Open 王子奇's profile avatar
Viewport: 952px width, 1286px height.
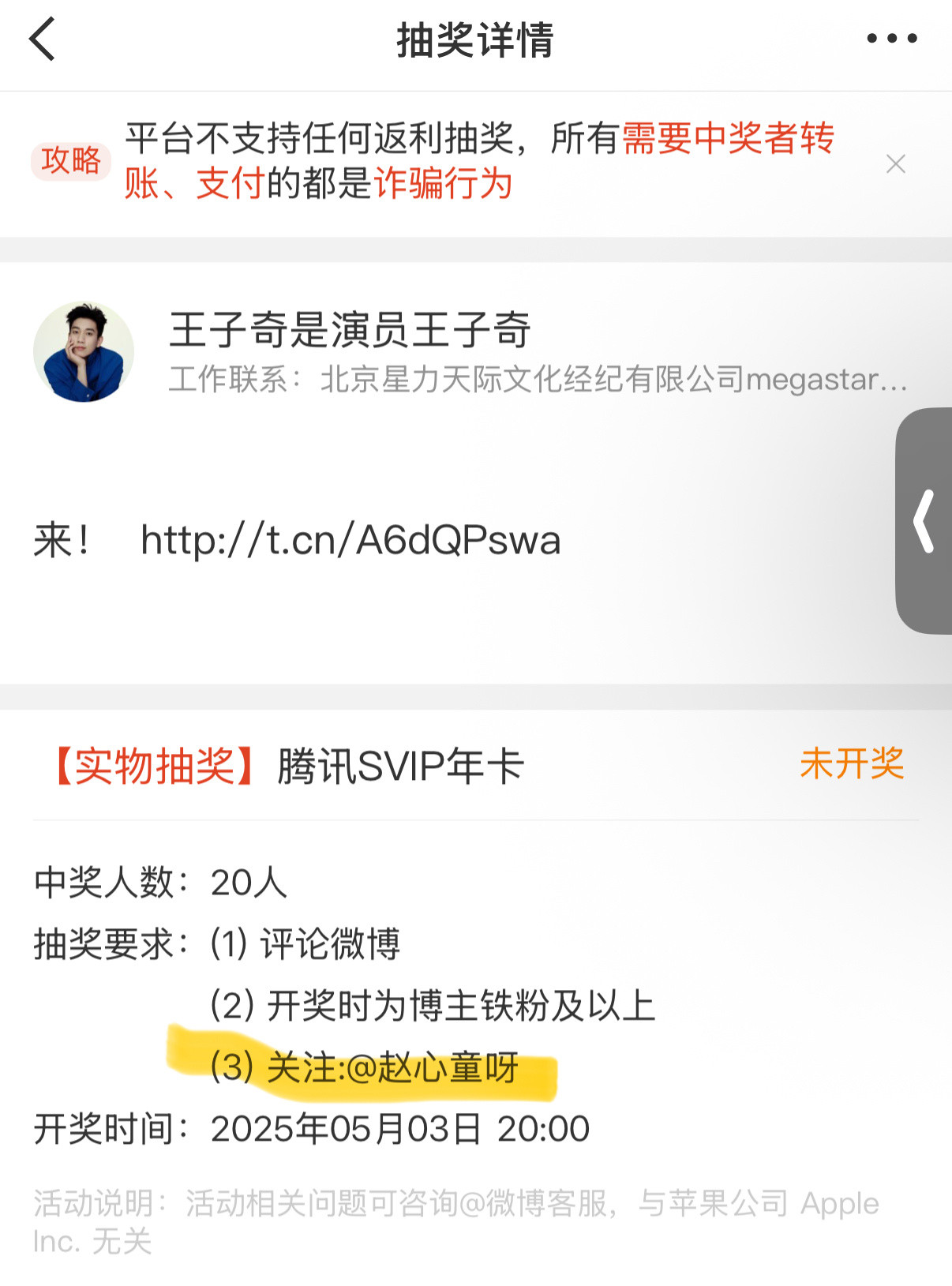tap(84, 352)
